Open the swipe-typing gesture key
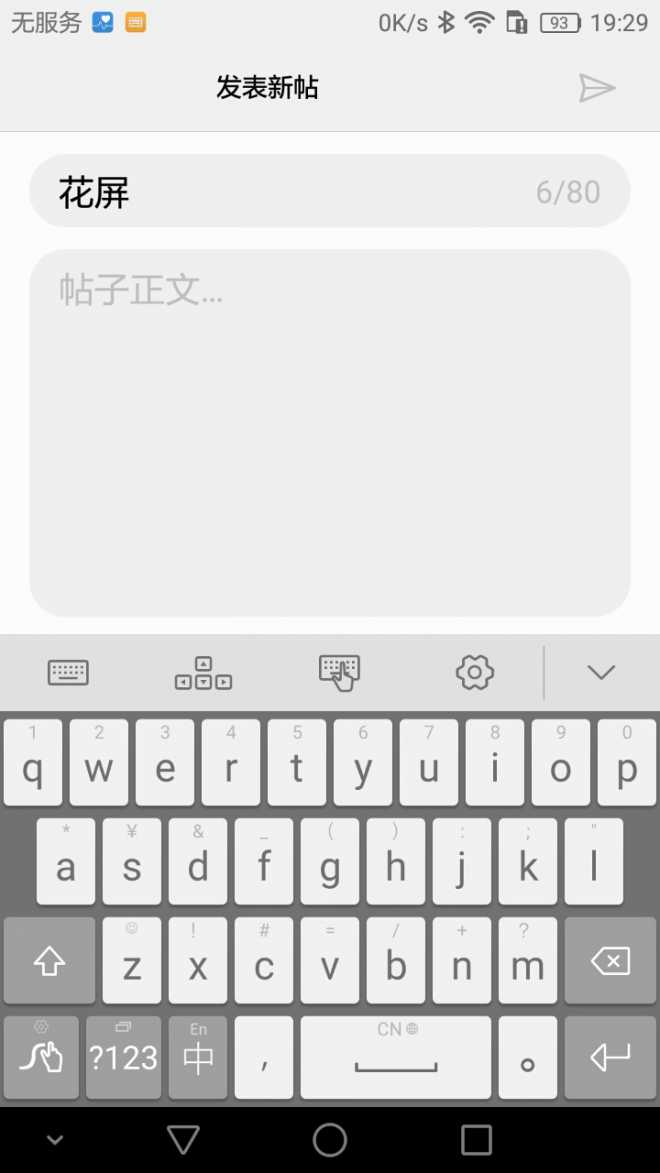Viewport: 660px width, 1173px height. click(x=41, y=1058)
